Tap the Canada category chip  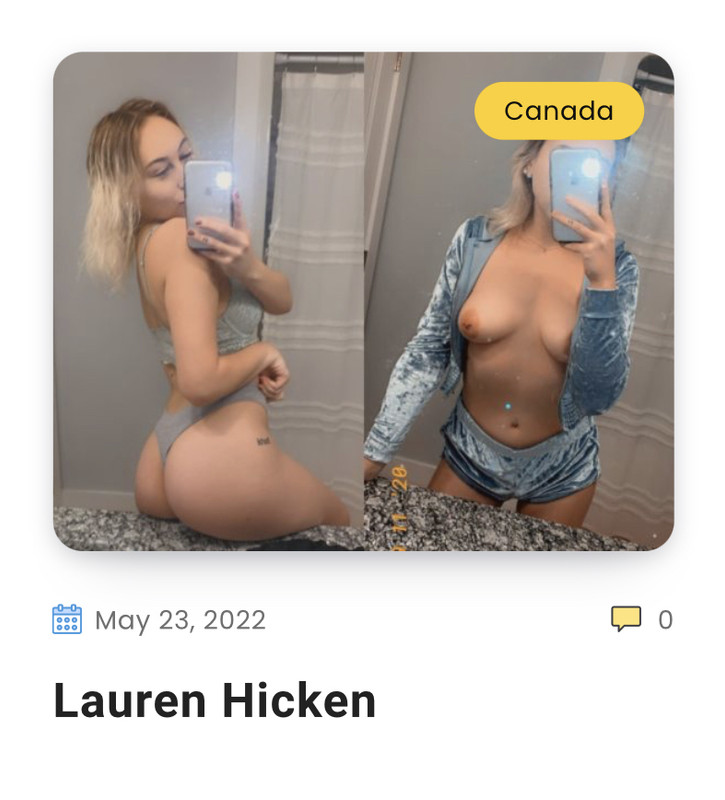[x=558, y=111]
